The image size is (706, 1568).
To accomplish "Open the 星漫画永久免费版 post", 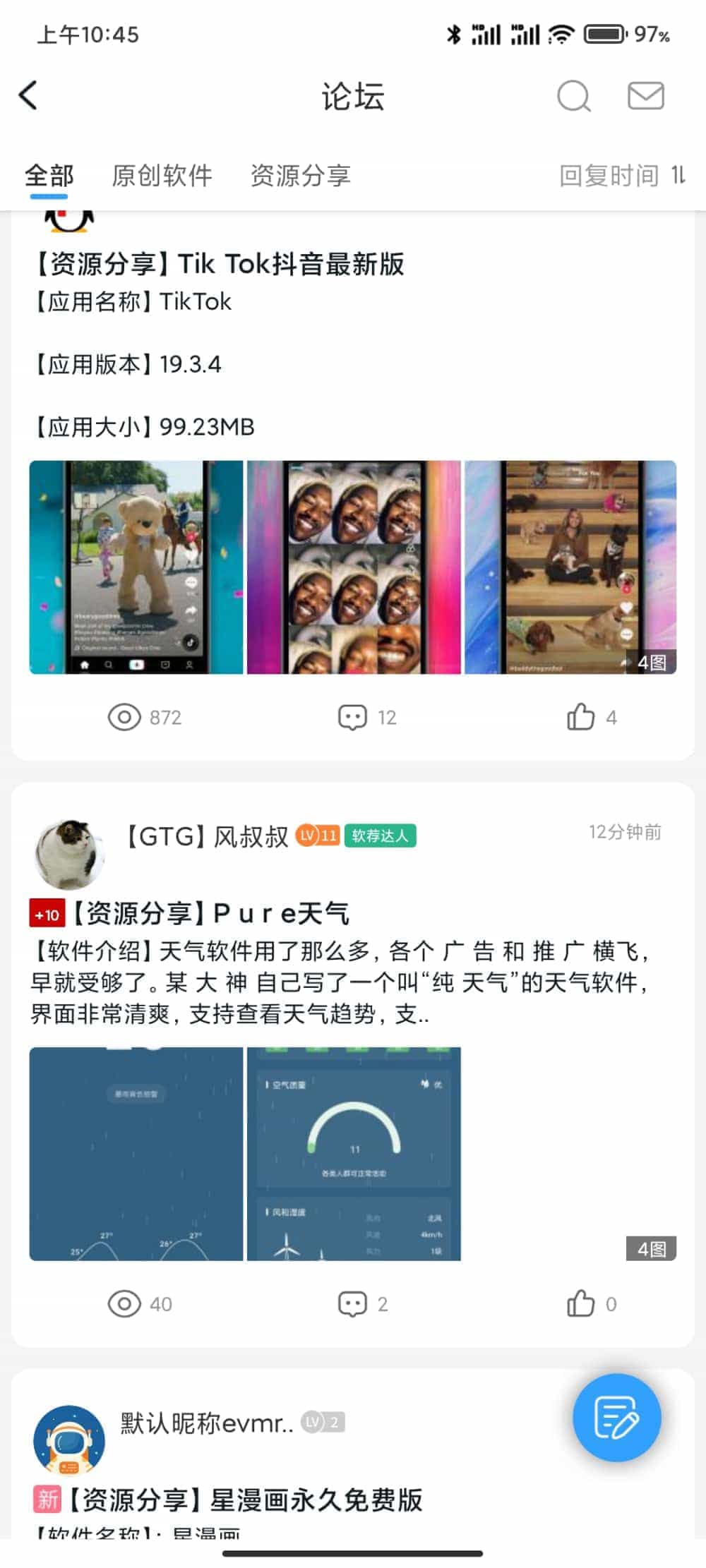I will pos(246,1500).
